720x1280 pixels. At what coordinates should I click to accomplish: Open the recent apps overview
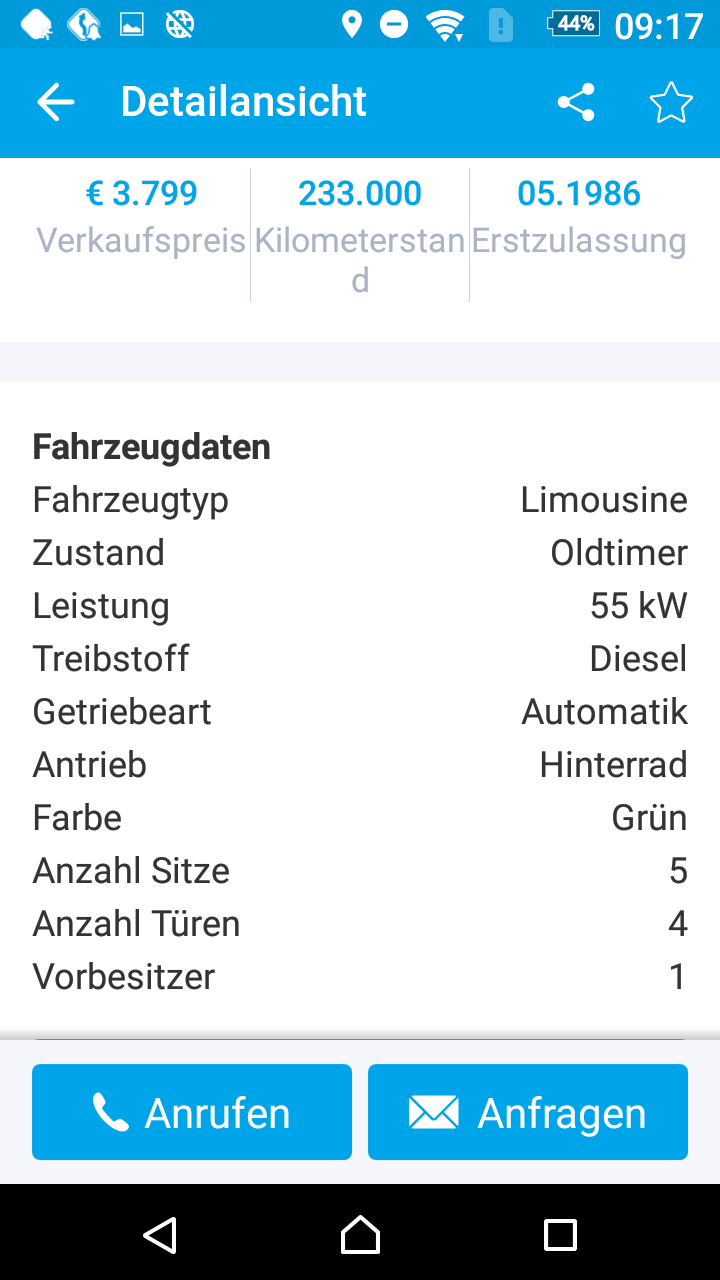coord(560,1235)
